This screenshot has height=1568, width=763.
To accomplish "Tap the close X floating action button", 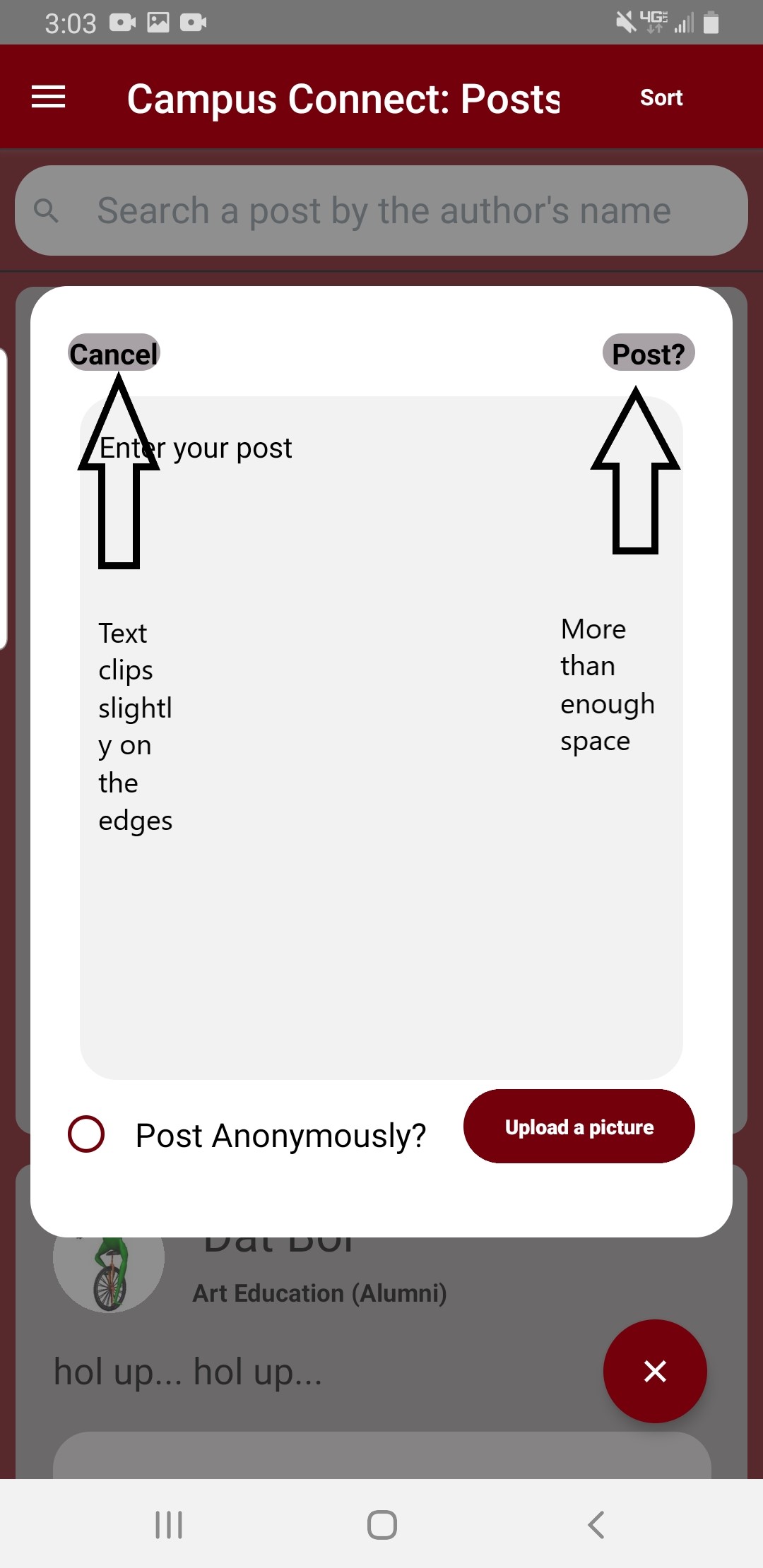I will pos(655,1370).
